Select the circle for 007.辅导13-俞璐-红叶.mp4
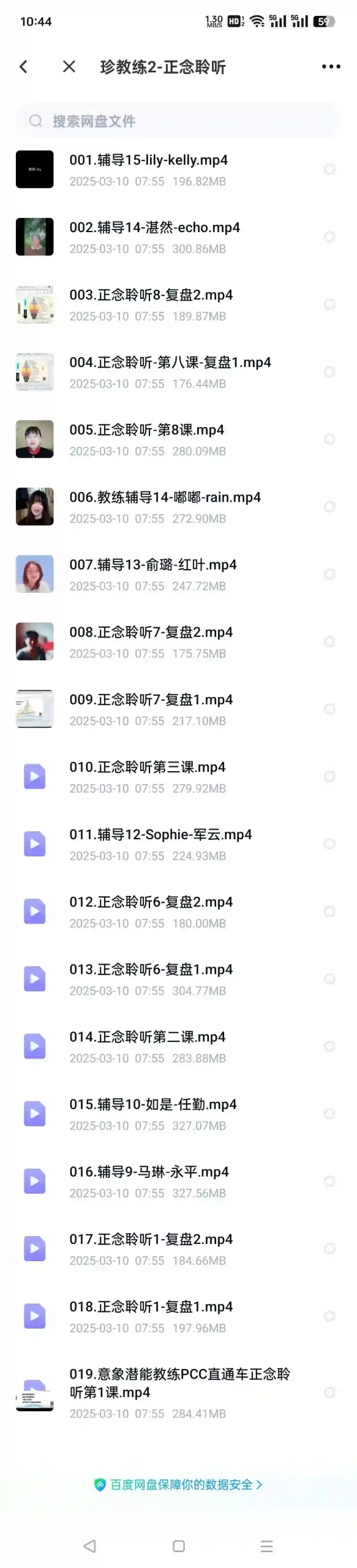357x1568 pixels. click(329, 574)
